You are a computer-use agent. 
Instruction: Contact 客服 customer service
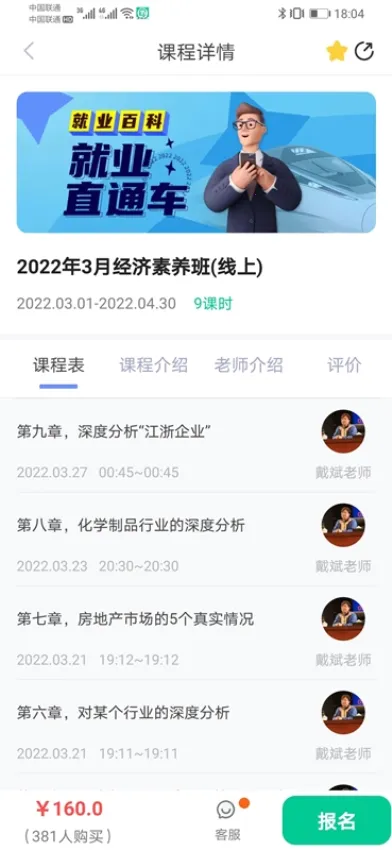[228, 820]
